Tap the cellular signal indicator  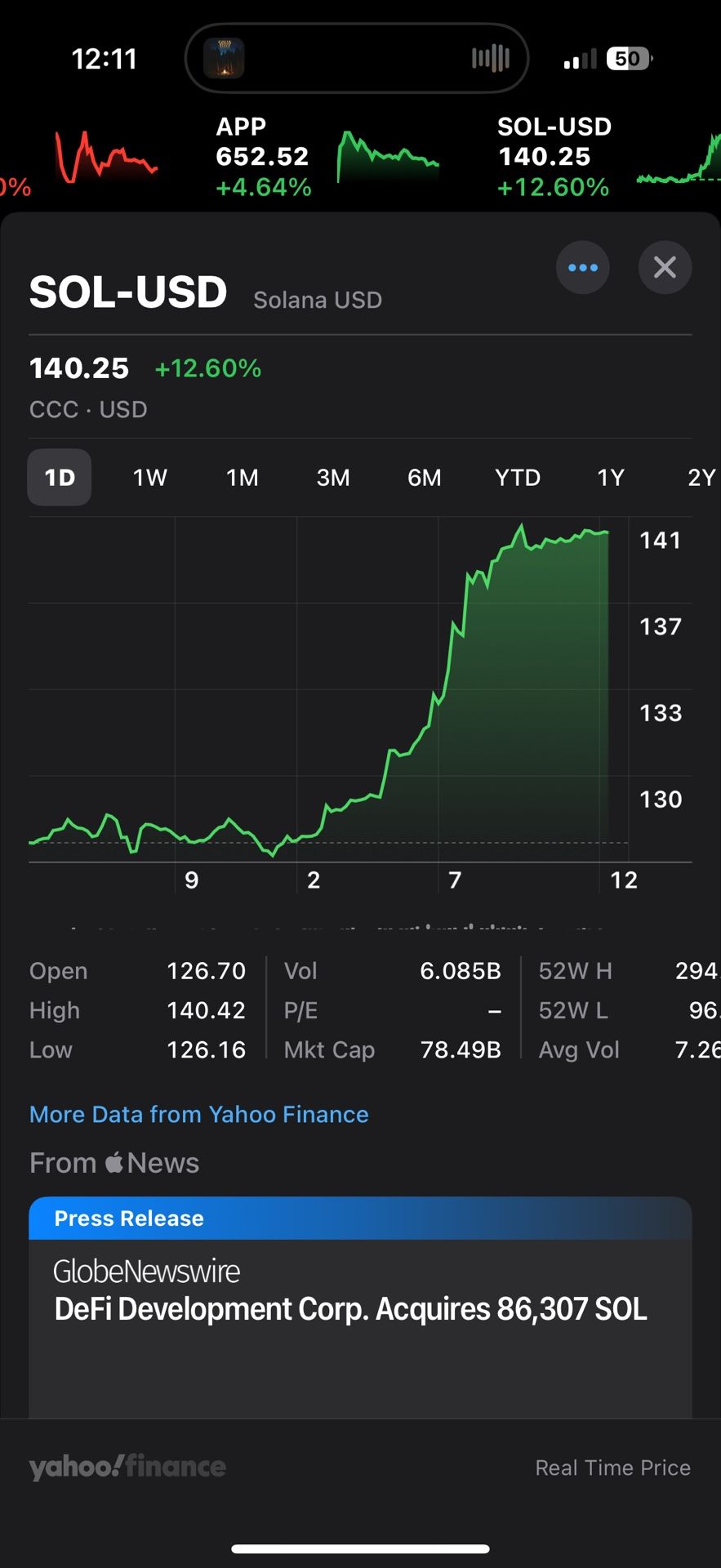point(578,57)
